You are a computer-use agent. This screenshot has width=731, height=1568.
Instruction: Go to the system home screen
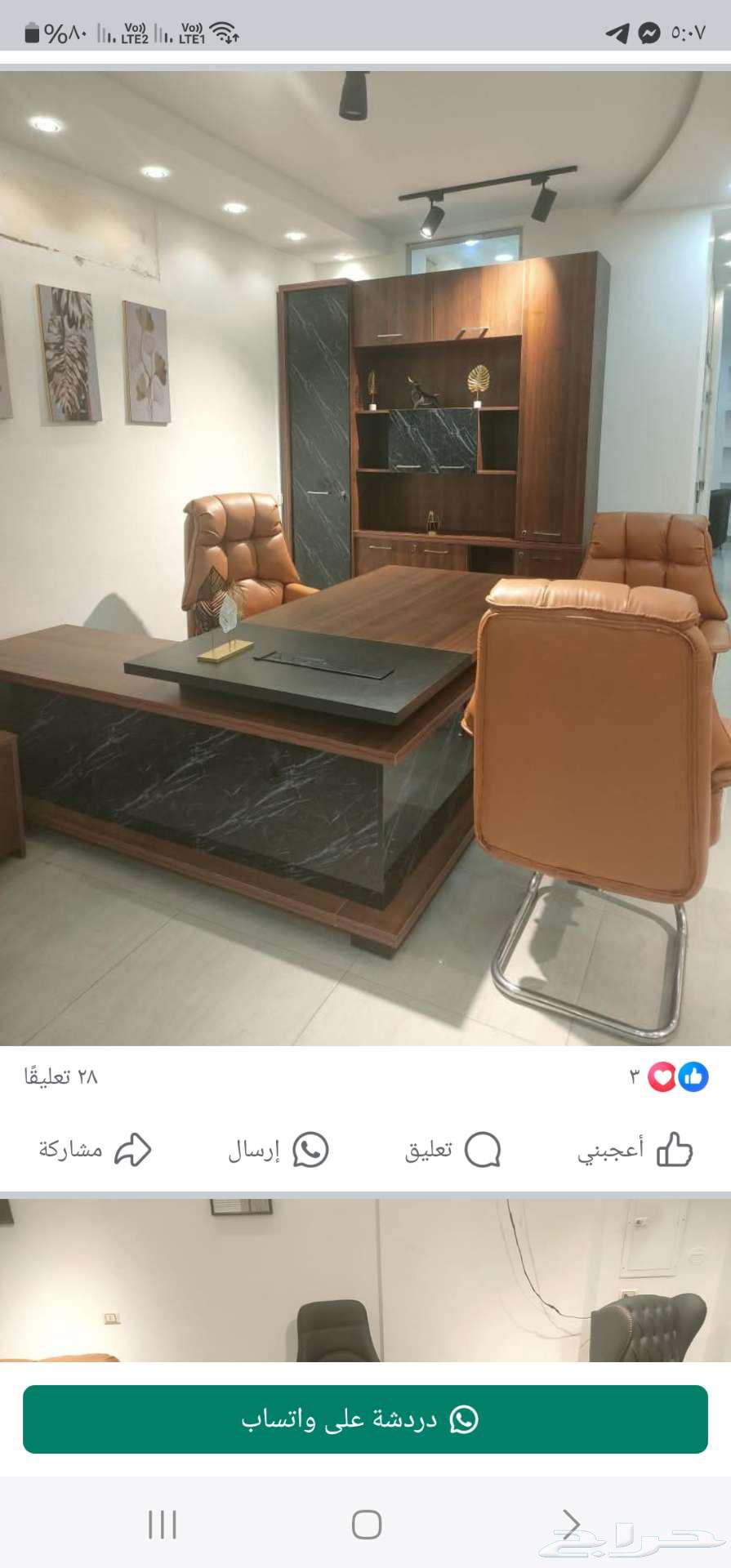click(x=367, y=1524)
